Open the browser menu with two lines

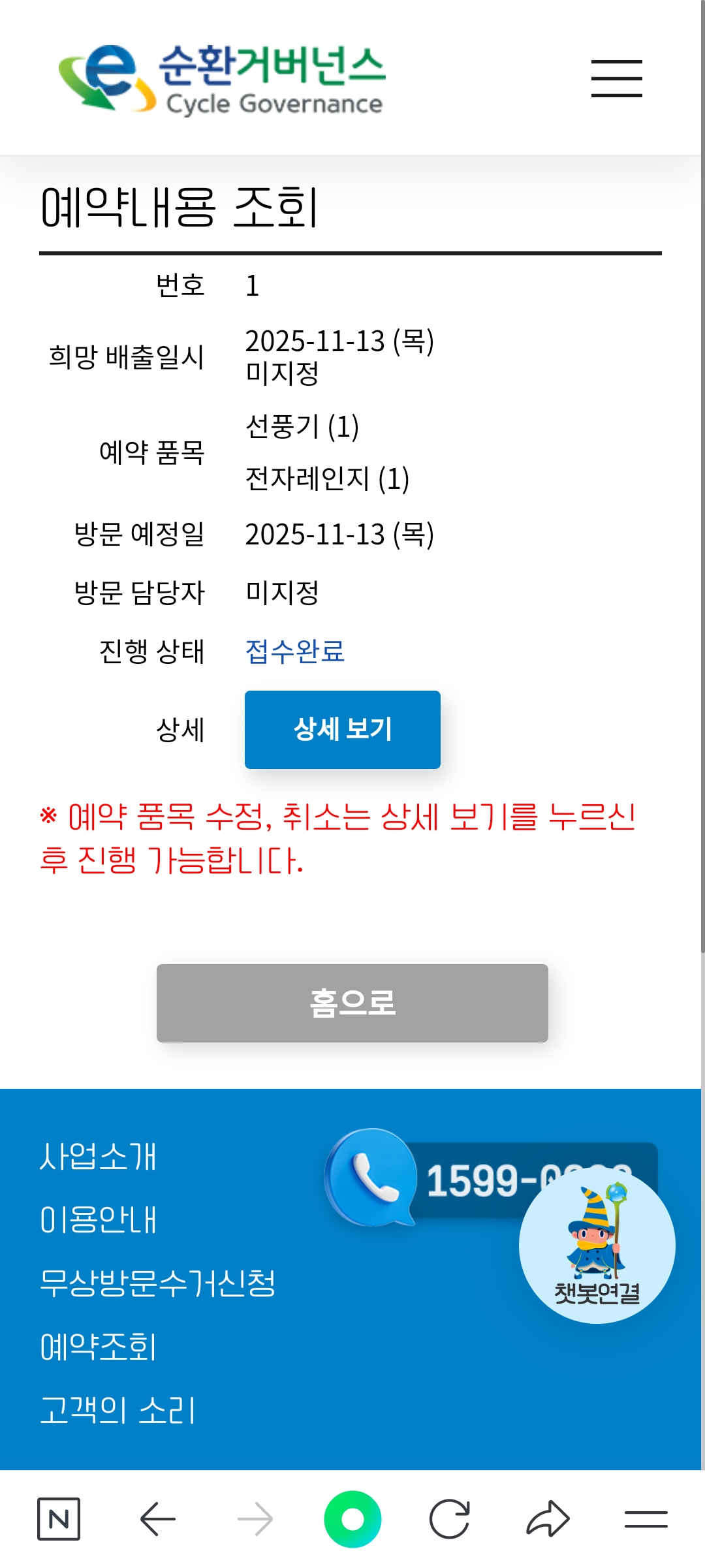pyautogui.click(x=646, y=1519)
